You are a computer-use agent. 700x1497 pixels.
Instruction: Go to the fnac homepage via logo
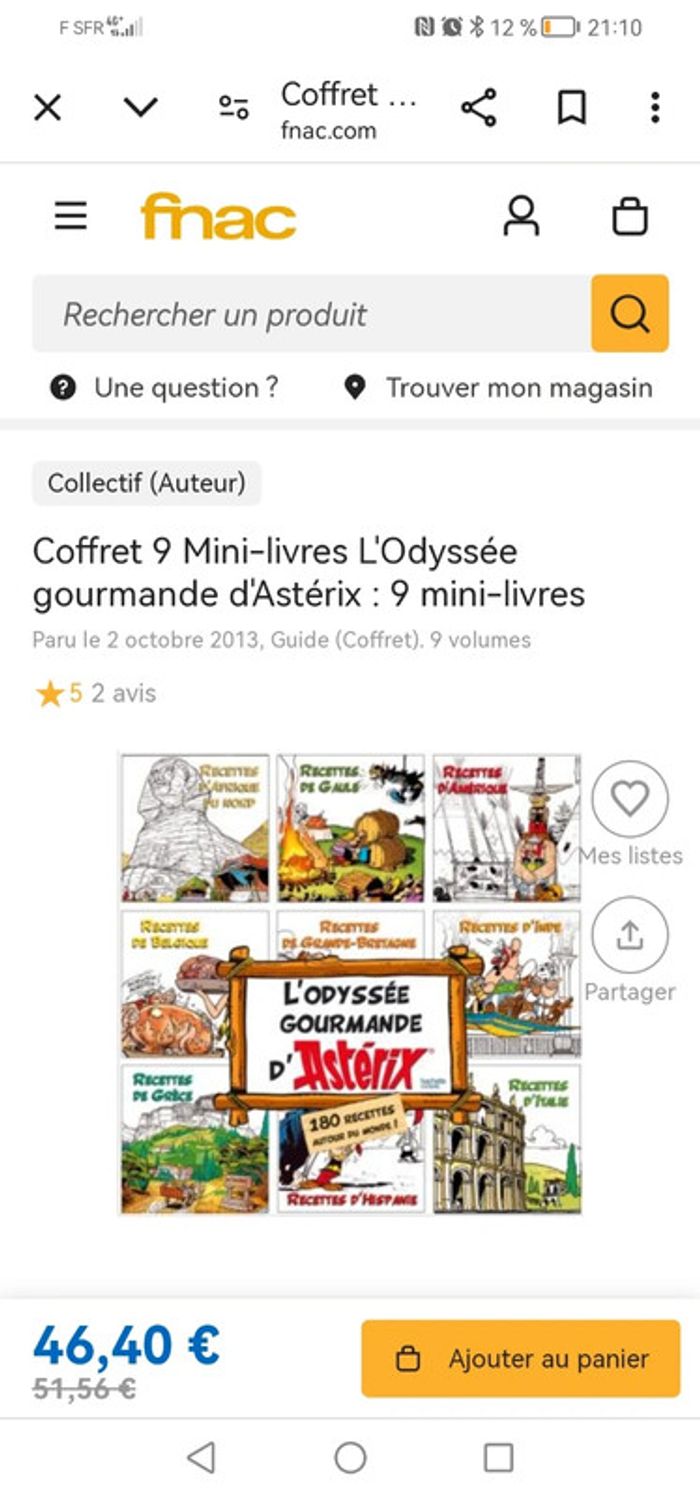pos(218,217)
